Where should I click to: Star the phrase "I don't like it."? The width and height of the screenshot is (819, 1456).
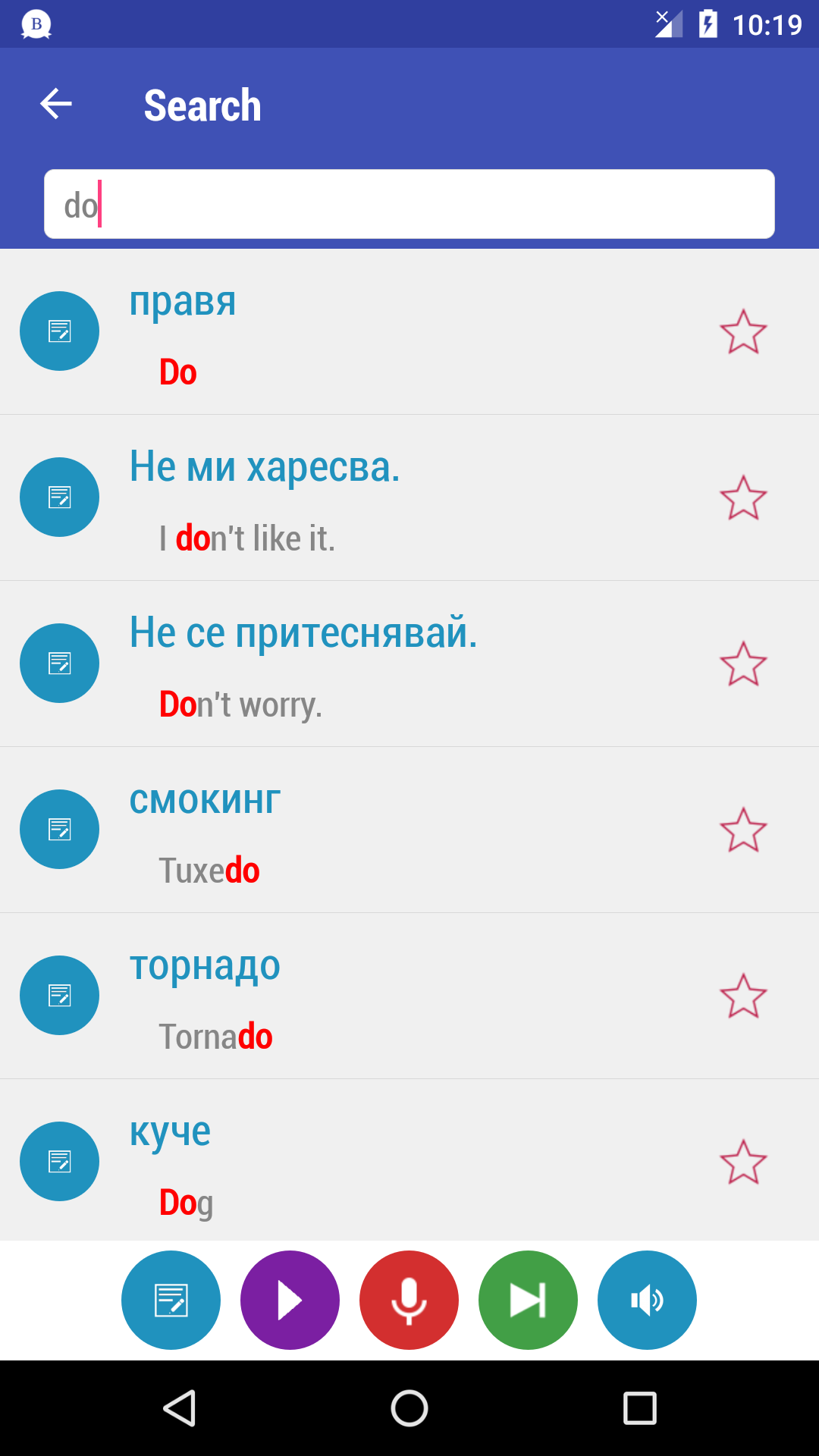coord(743,498)
